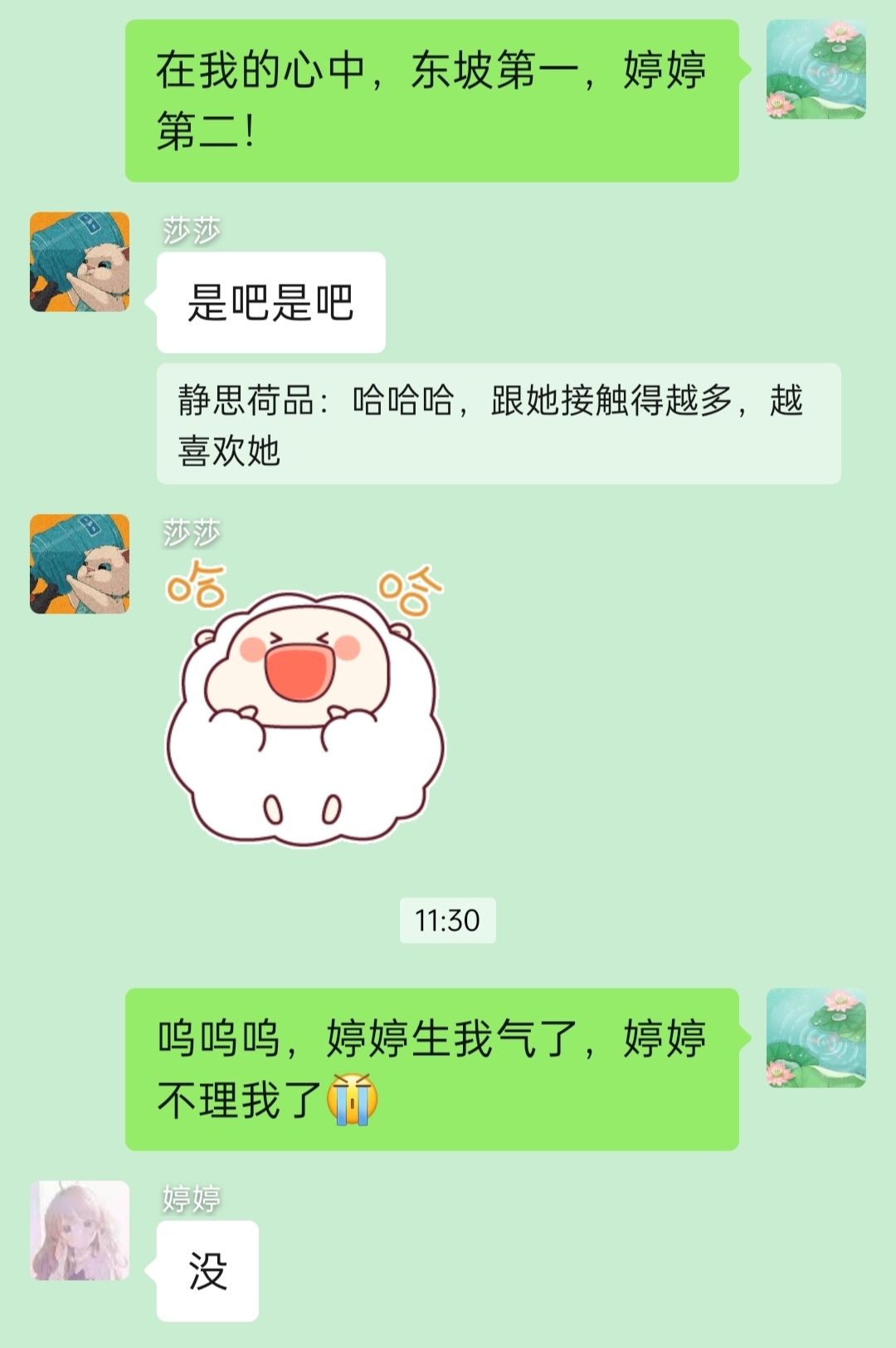This screenshot has width=896, height=1348.
Task: Tap 莎莎's avatar beside the 哈哈 sticker
Action: [x=80, y=564]
